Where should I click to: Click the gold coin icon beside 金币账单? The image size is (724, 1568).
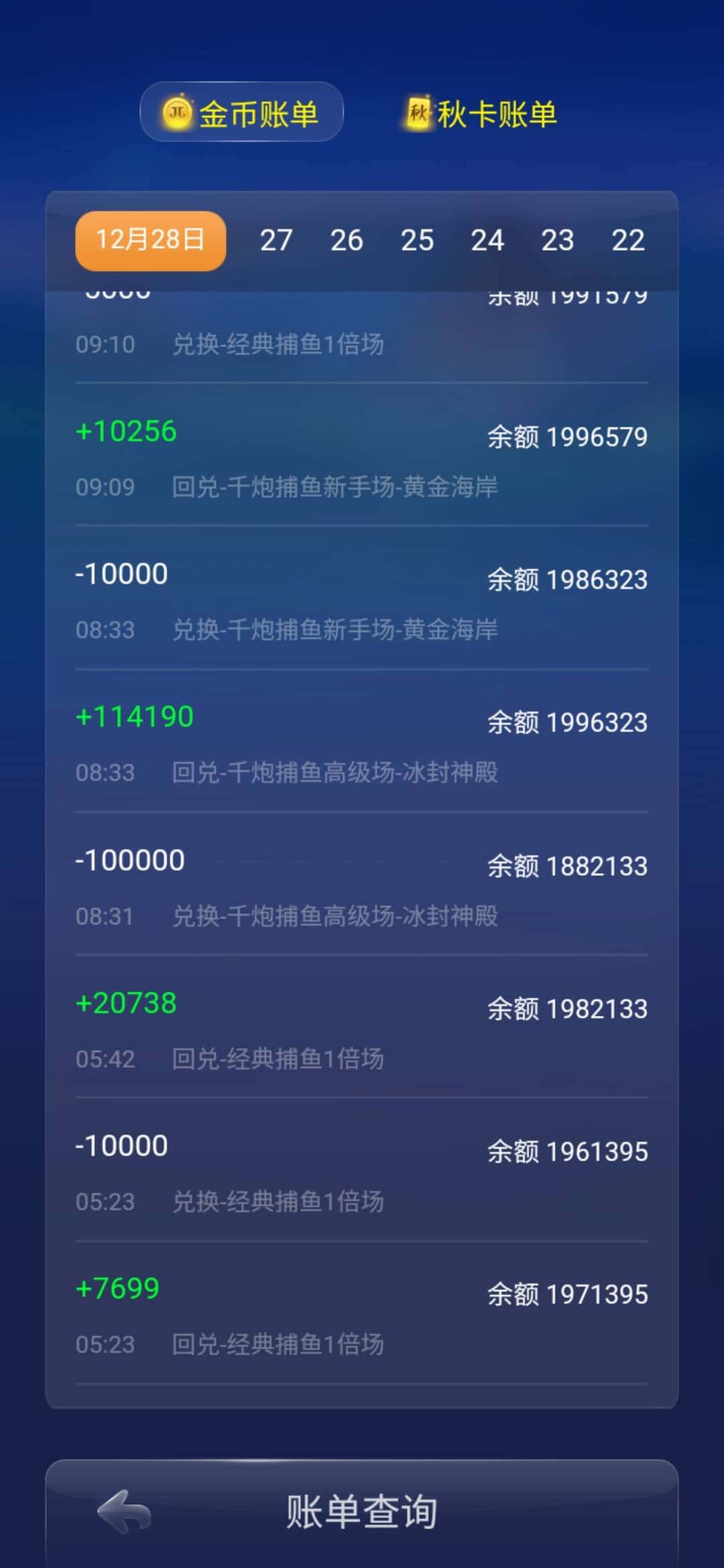pos(176,113)
